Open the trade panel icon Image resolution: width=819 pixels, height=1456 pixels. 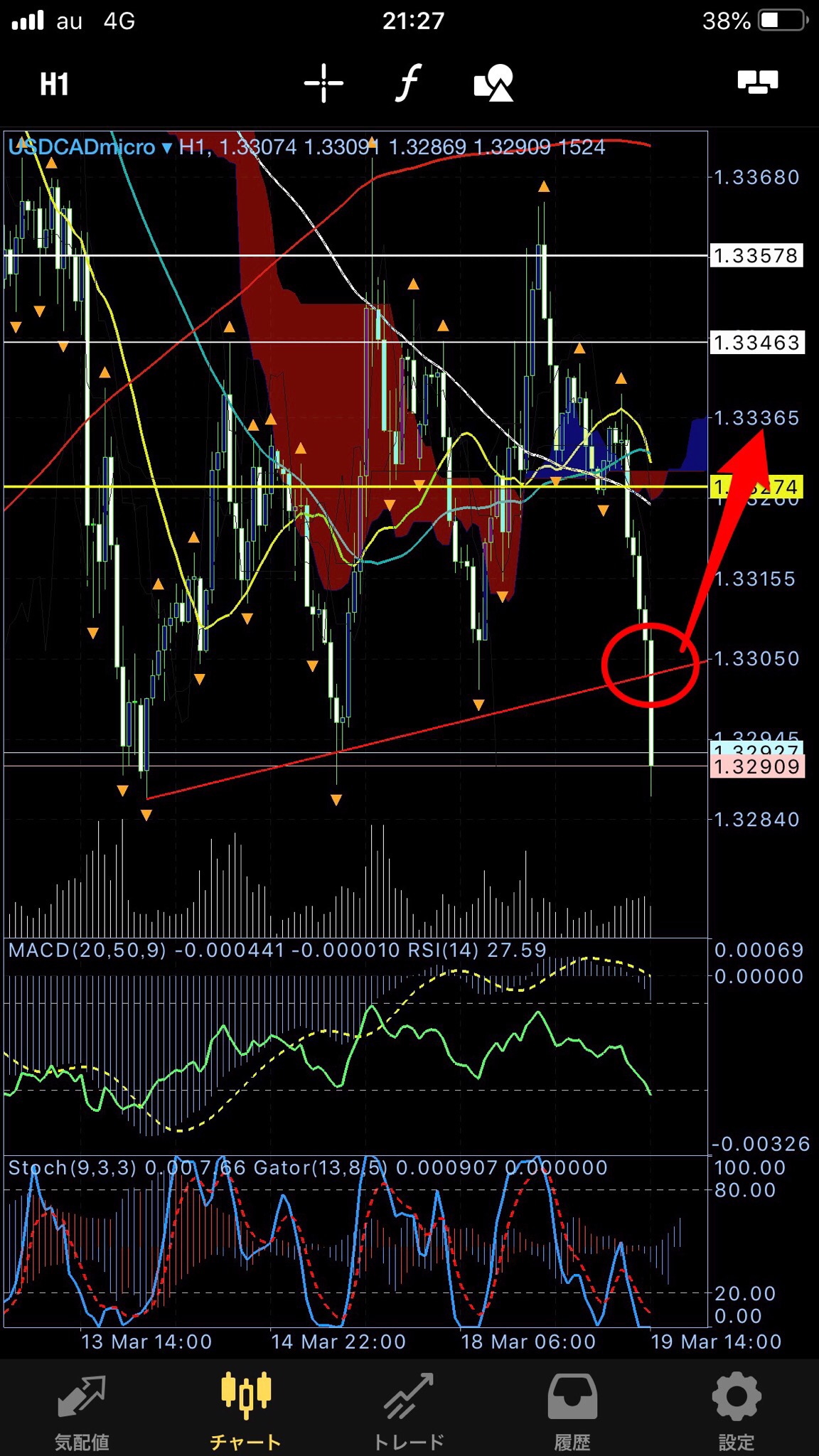[x=758, y=82]
